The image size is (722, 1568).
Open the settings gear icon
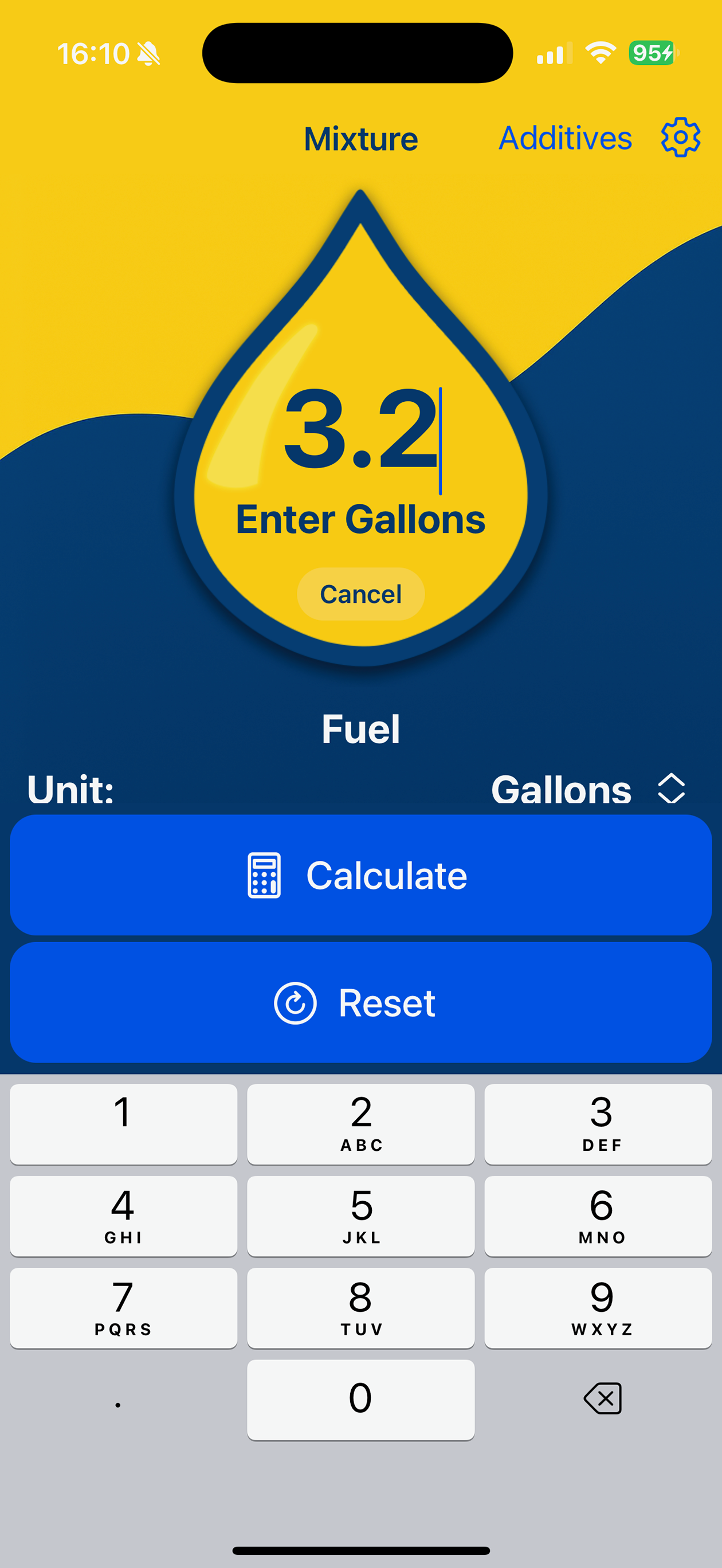(681, 138)
